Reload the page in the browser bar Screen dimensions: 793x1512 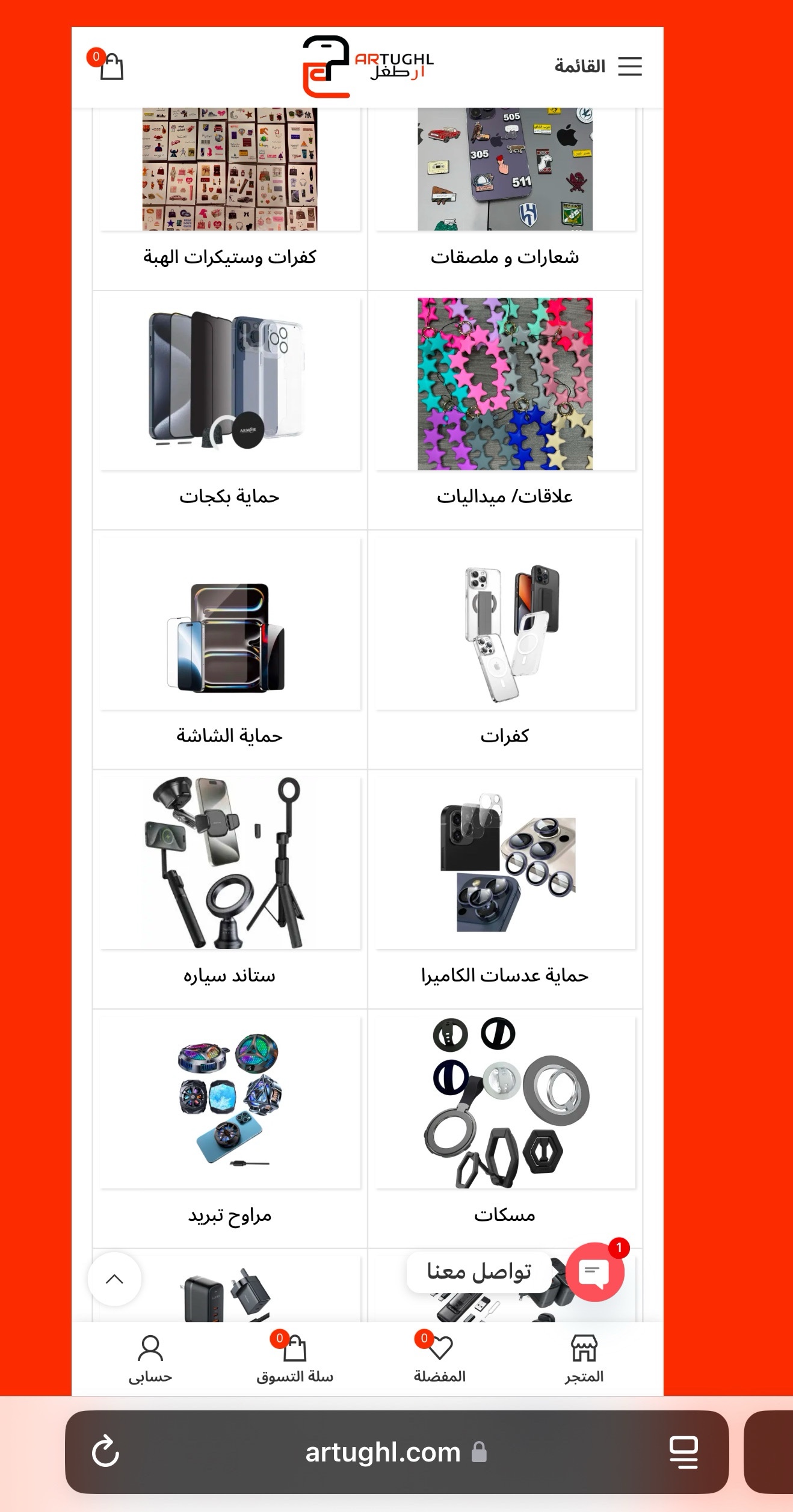[105, 1452]
